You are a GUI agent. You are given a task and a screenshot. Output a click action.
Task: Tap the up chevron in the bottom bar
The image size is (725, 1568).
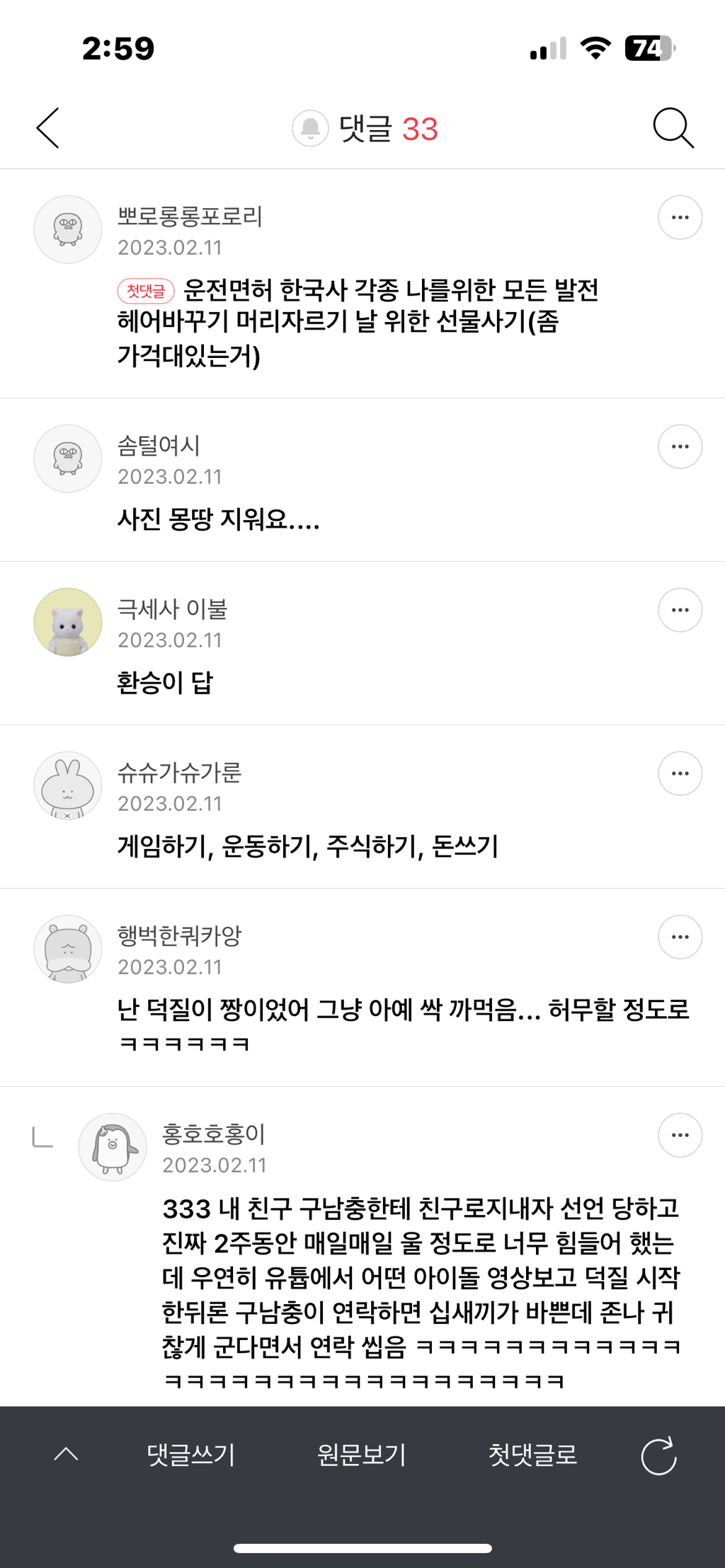(x=66, y=1454)
